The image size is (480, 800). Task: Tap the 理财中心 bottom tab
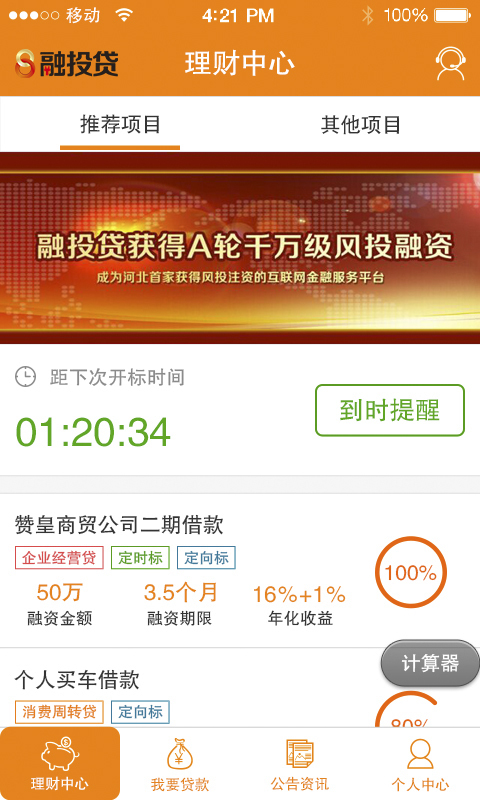pyautogui.click(x=60, y=763)
